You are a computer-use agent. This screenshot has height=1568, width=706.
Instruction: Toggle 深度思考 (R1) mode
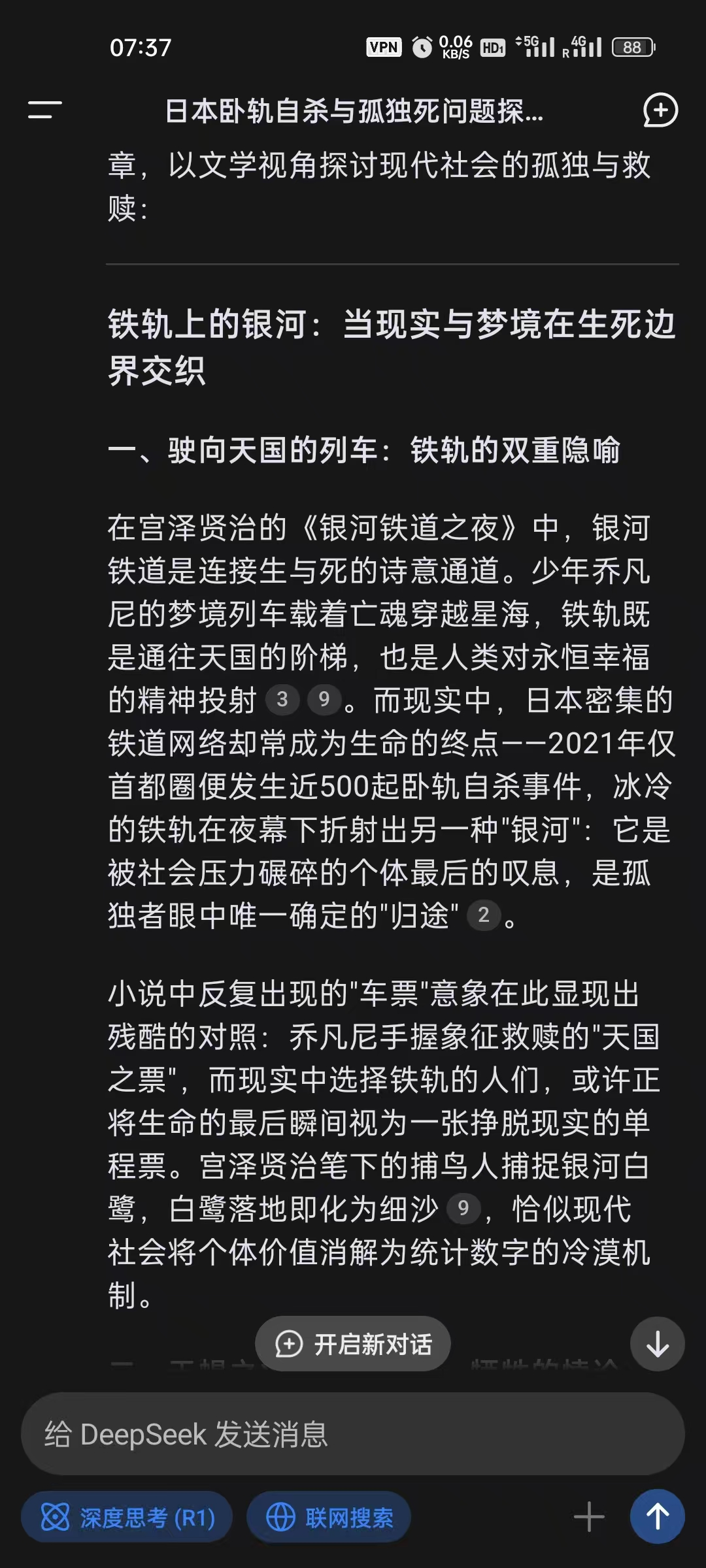pos(127,1517)
